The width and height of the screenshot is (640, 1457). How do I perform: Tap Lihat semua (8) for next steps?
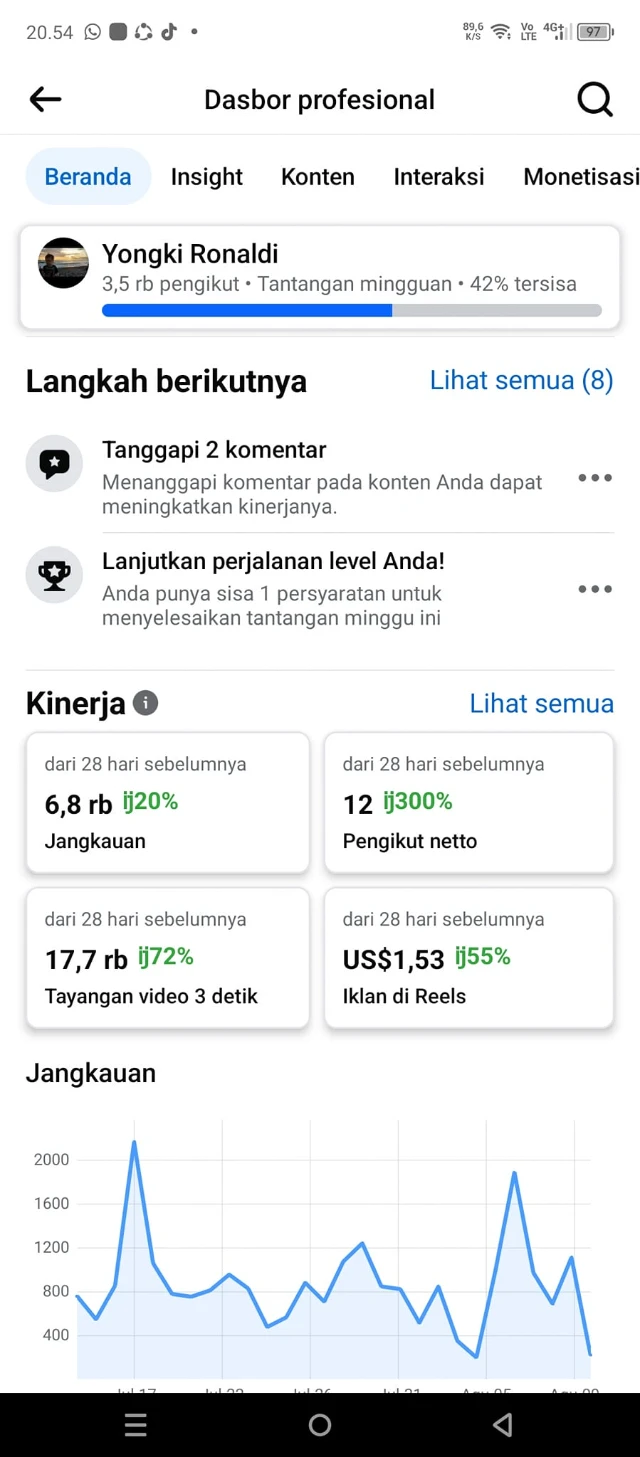point(521,380)
